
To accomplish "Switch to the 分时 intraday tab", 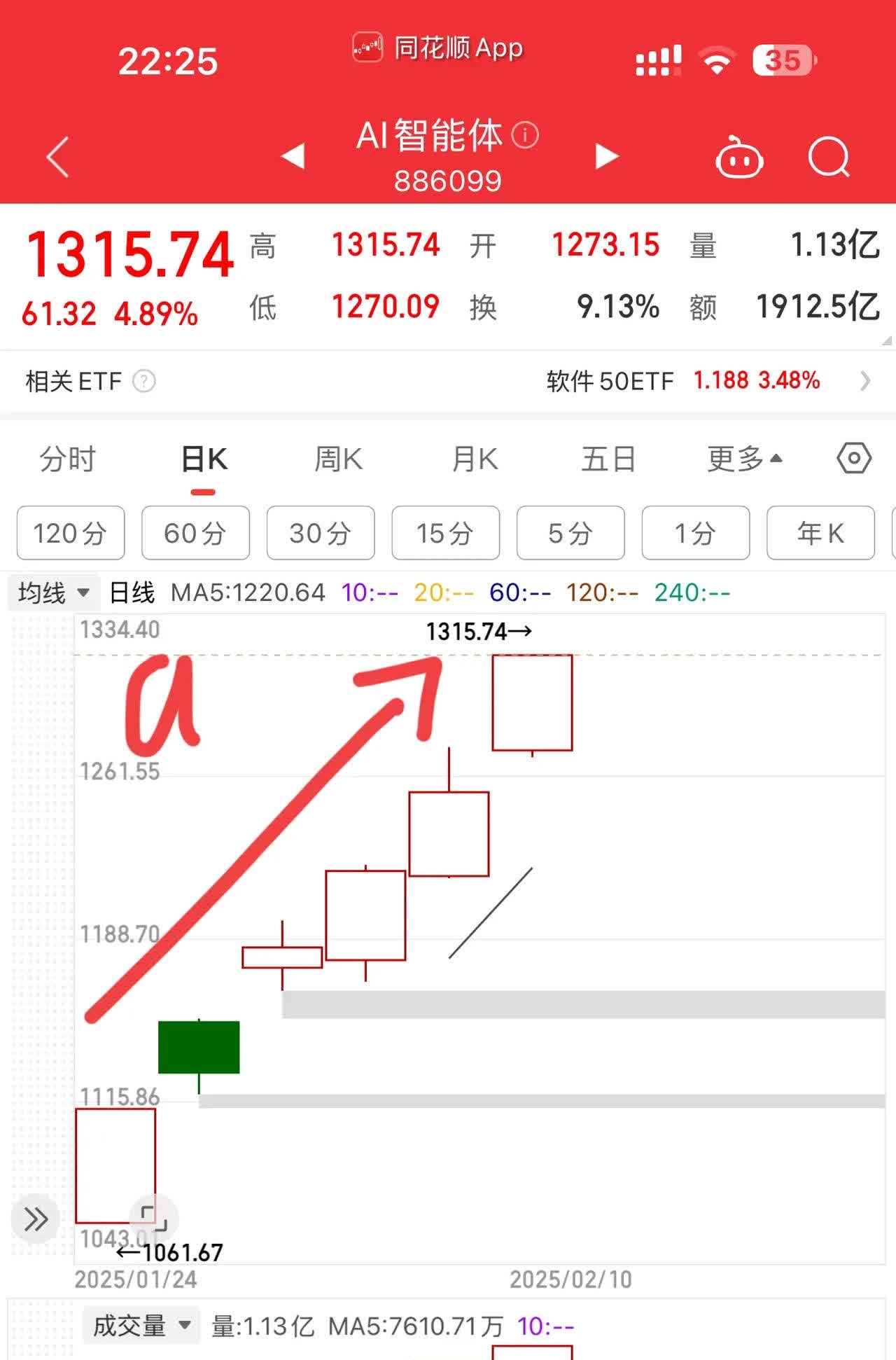I will click(x=66, y=459).
